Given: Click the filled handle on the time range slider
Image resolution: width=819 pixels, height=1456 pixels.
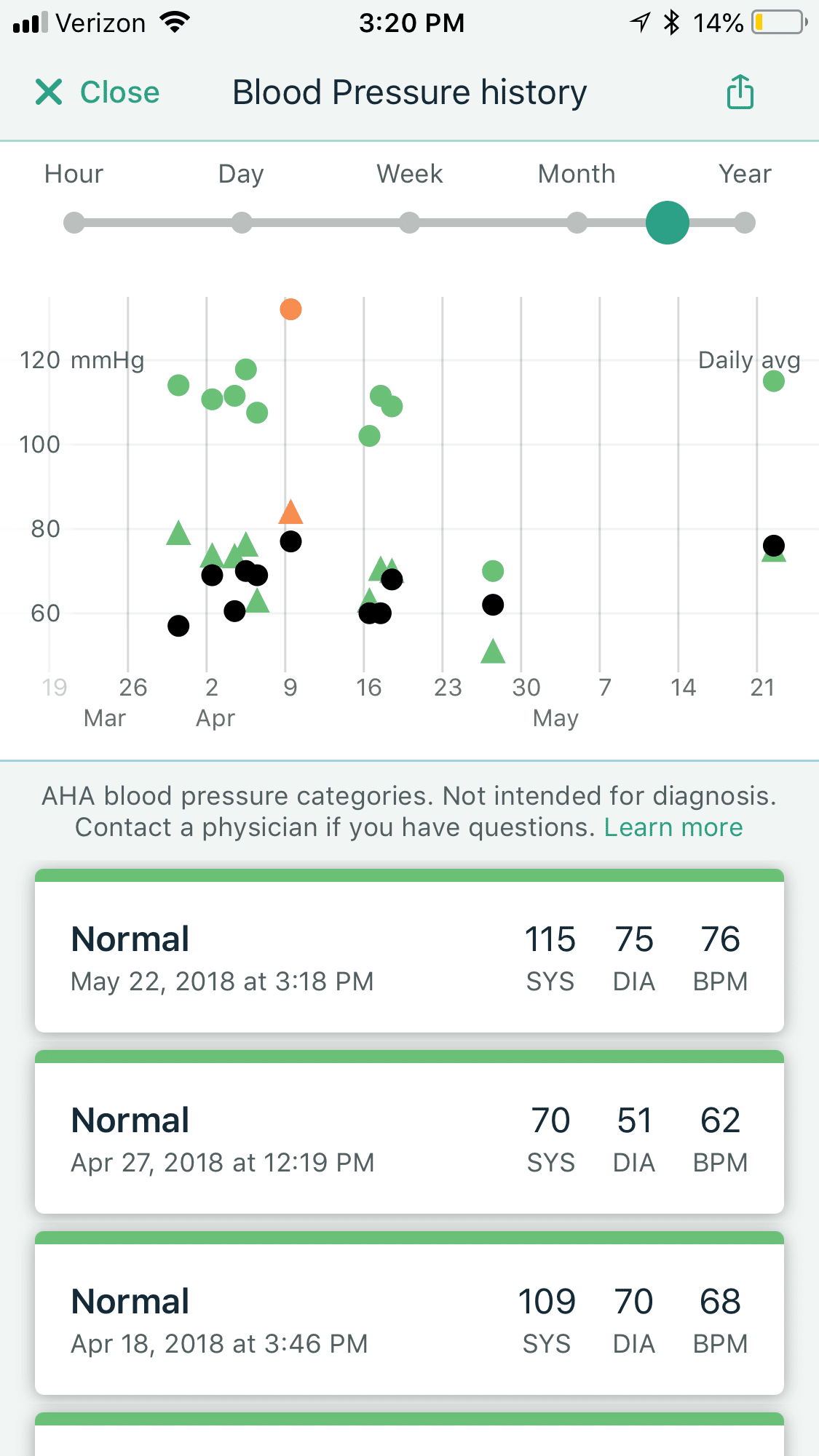Looking at the screenshot, I should click(666, 223).
